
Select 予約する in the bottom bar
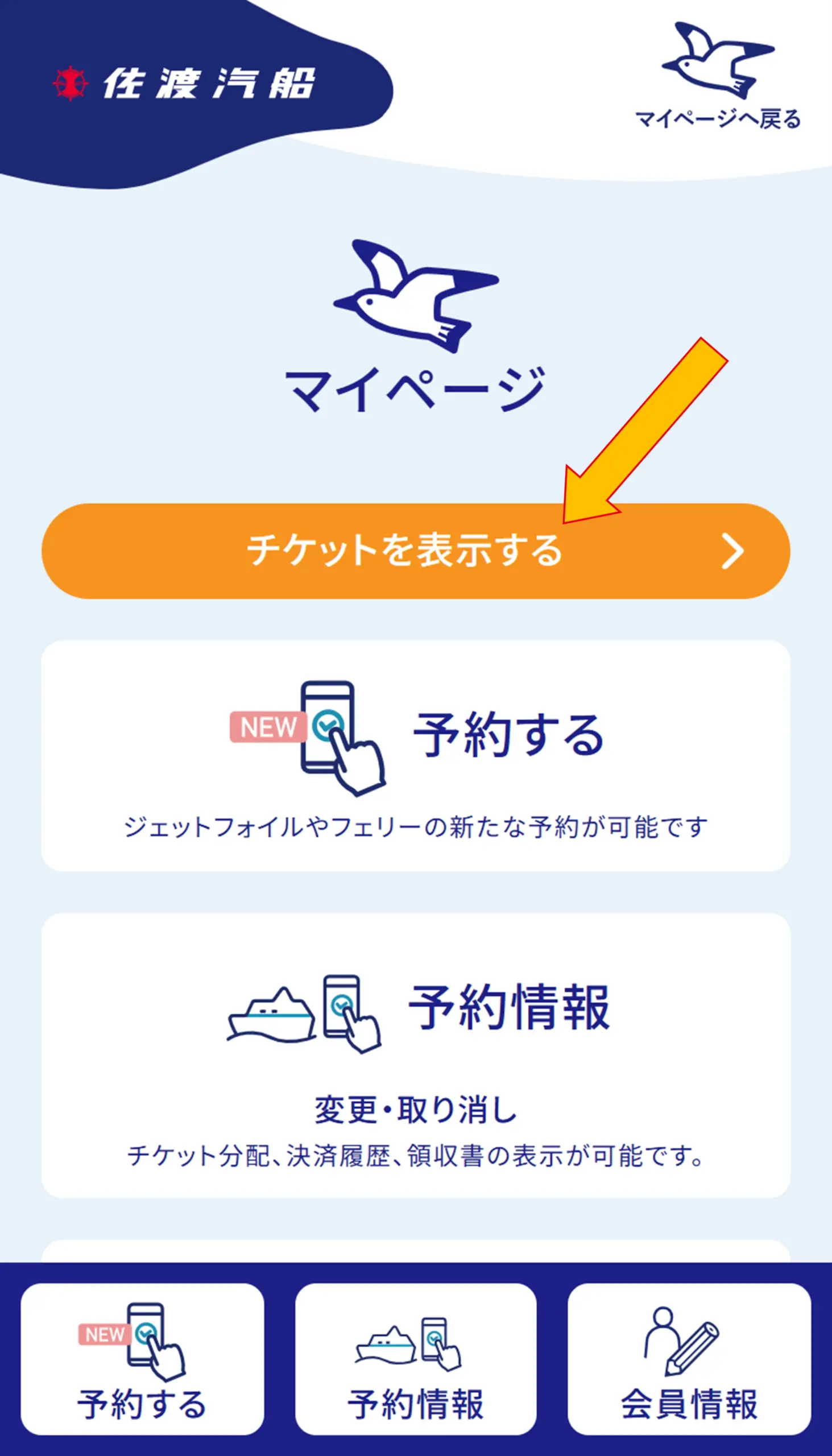(x=142, y=1358)
